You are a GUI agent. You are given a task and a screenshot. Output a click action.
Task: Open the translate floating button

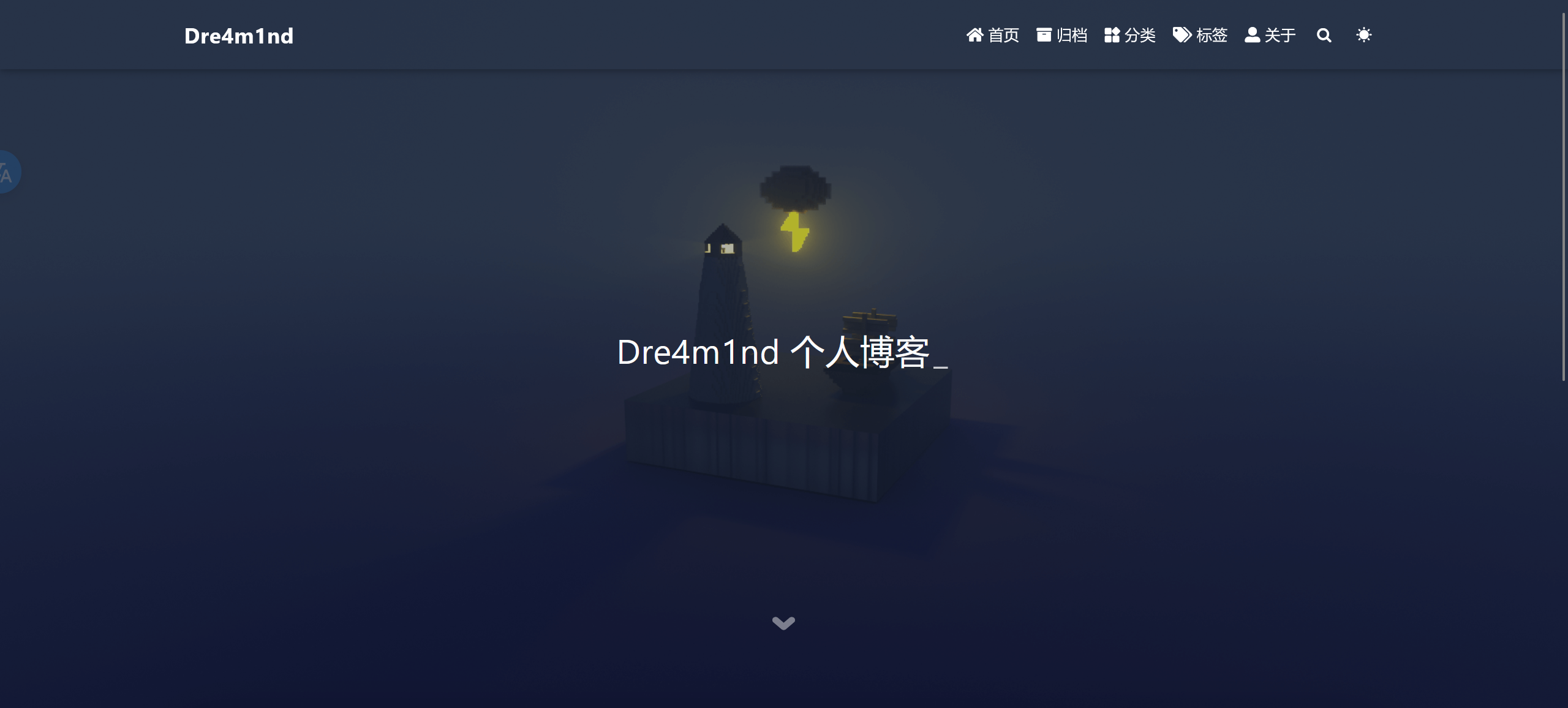click(6, 172)
